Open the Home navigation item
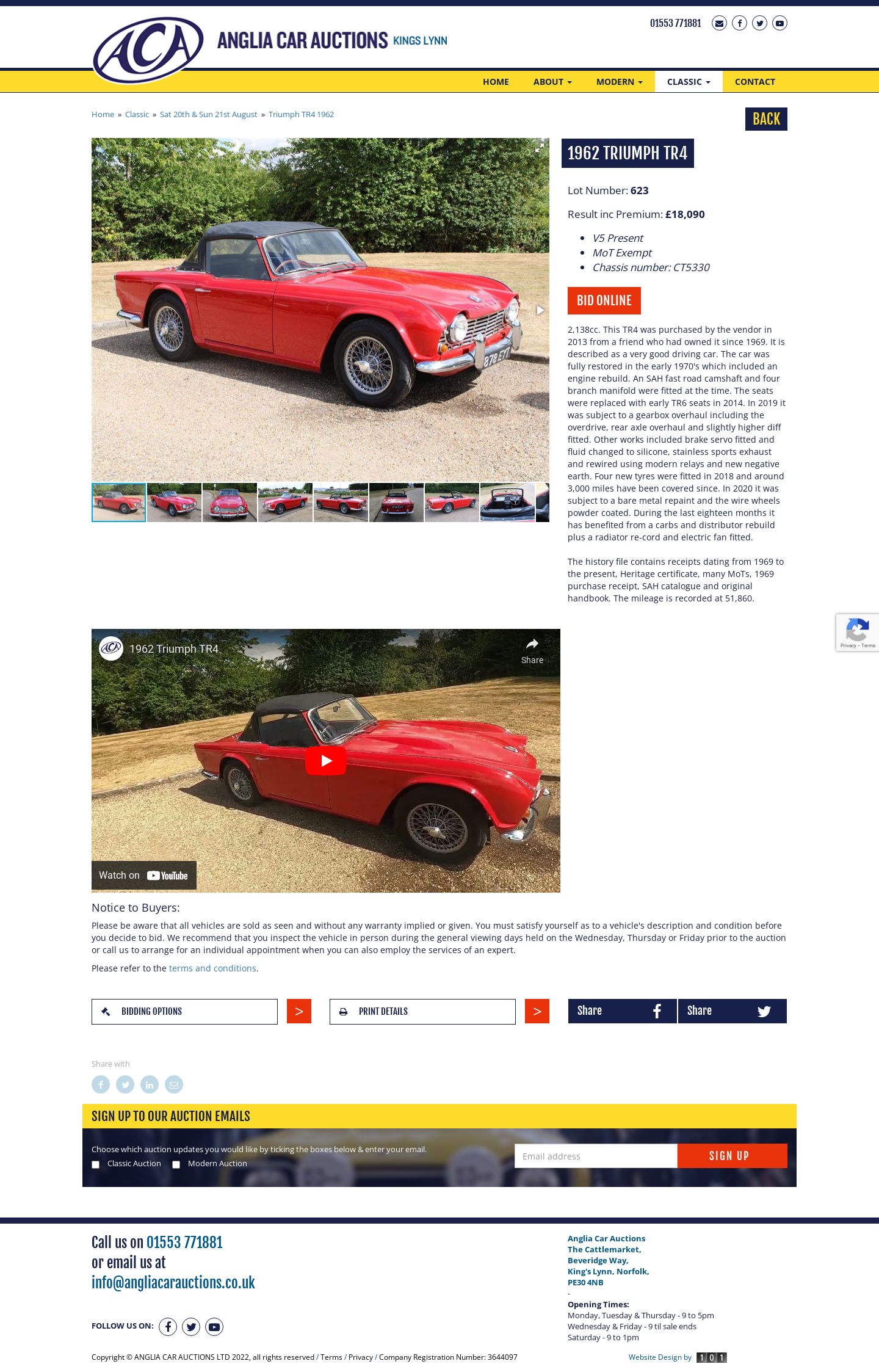Screen dimensions: 879x1372 click(x=495, y=82)
